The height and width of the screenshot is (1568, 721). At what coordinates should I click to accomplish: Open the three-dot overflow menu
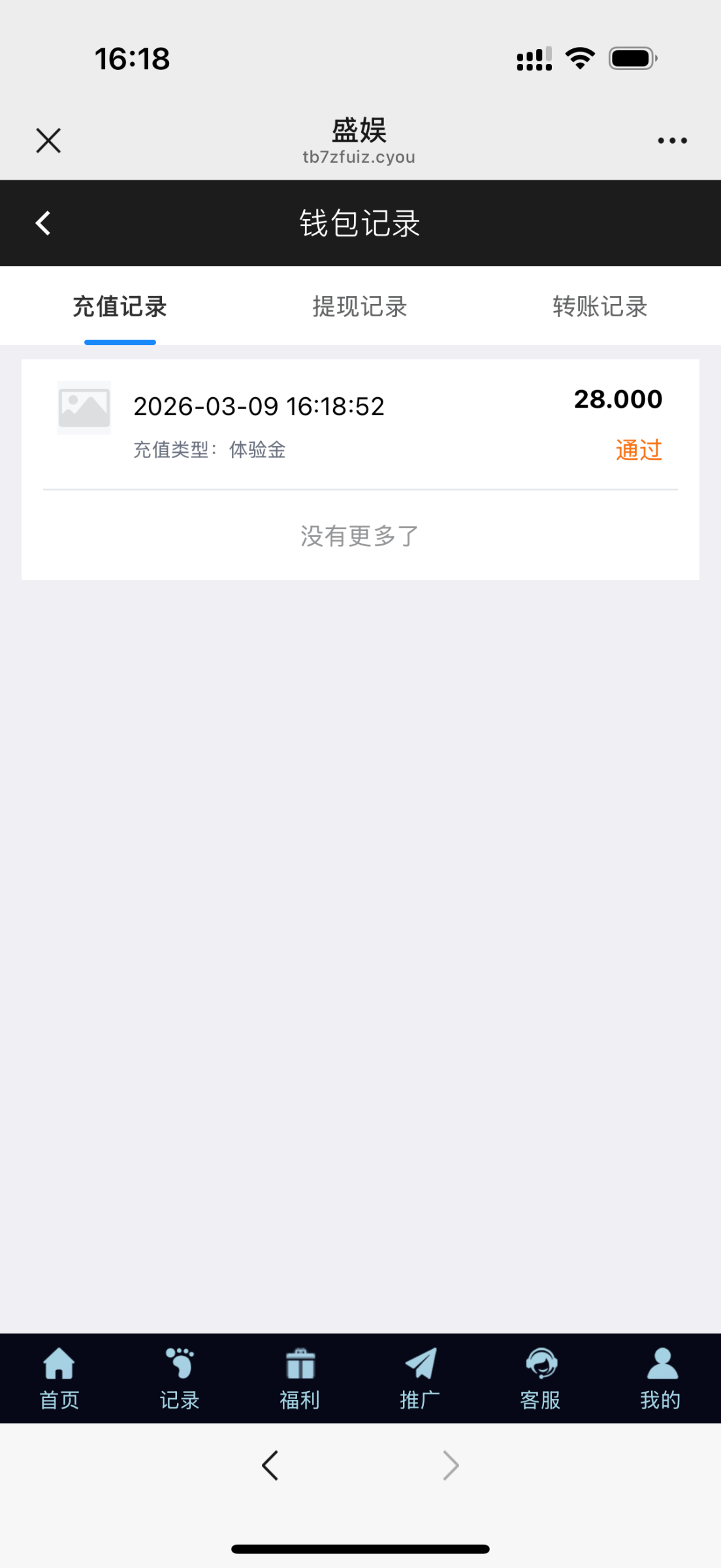tap(672, 140)
